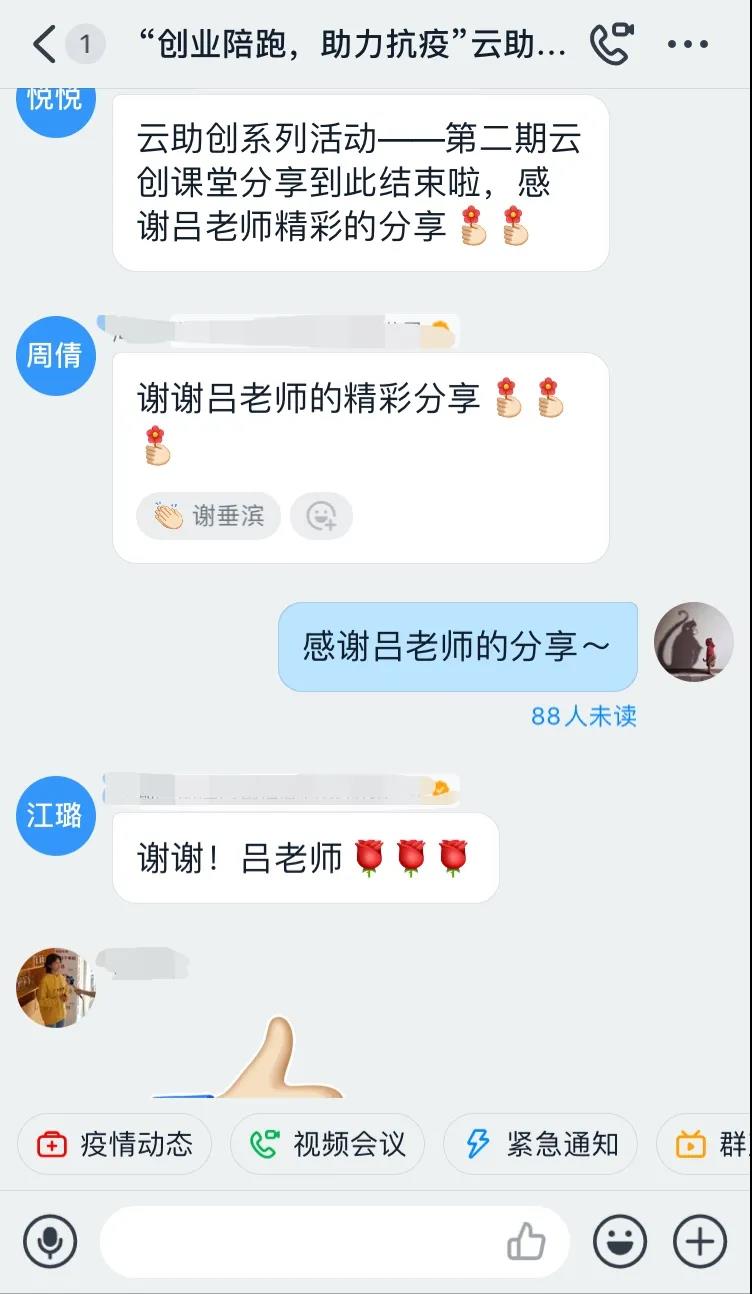Add an emoji reaction to 周倩's message
Image resolution: width=752 pixels, height=1294 pixels.
[x=321, y=516]
